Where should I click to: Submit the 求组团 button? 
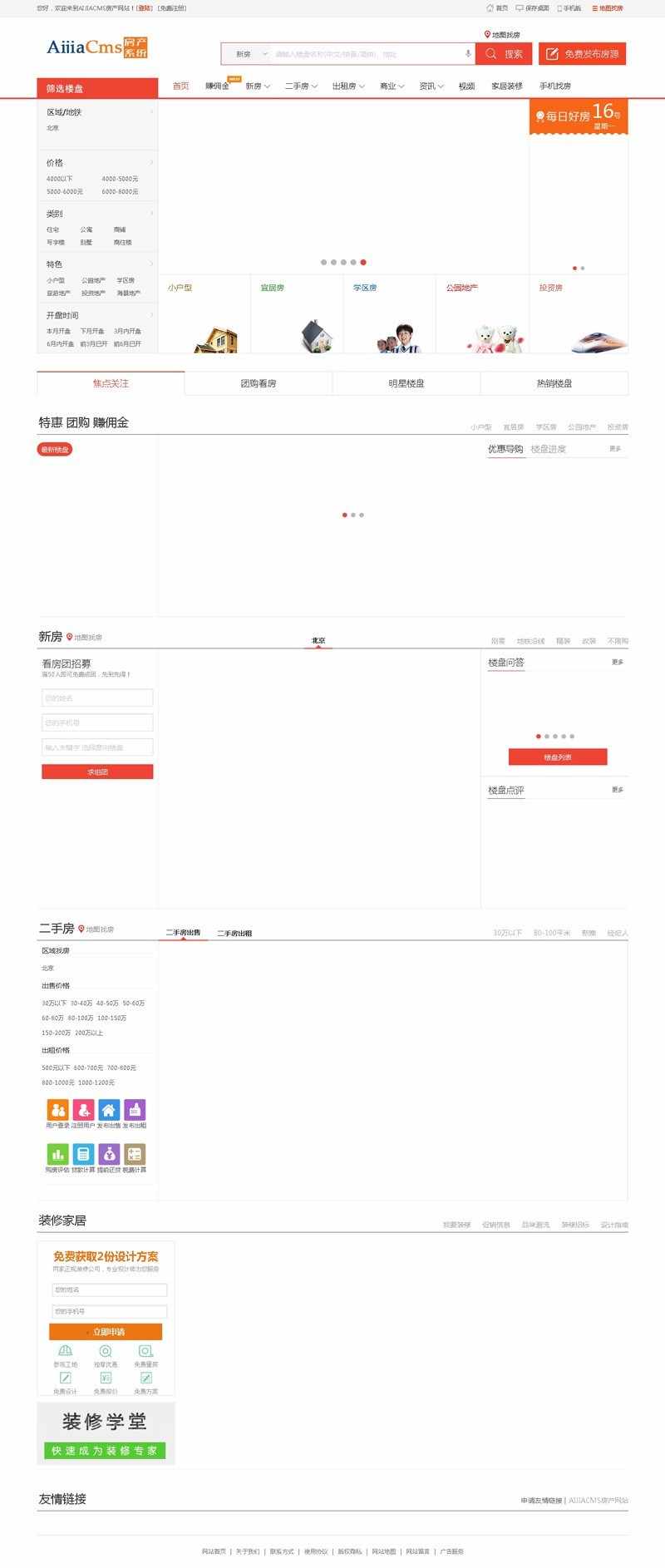coord(97,772)
